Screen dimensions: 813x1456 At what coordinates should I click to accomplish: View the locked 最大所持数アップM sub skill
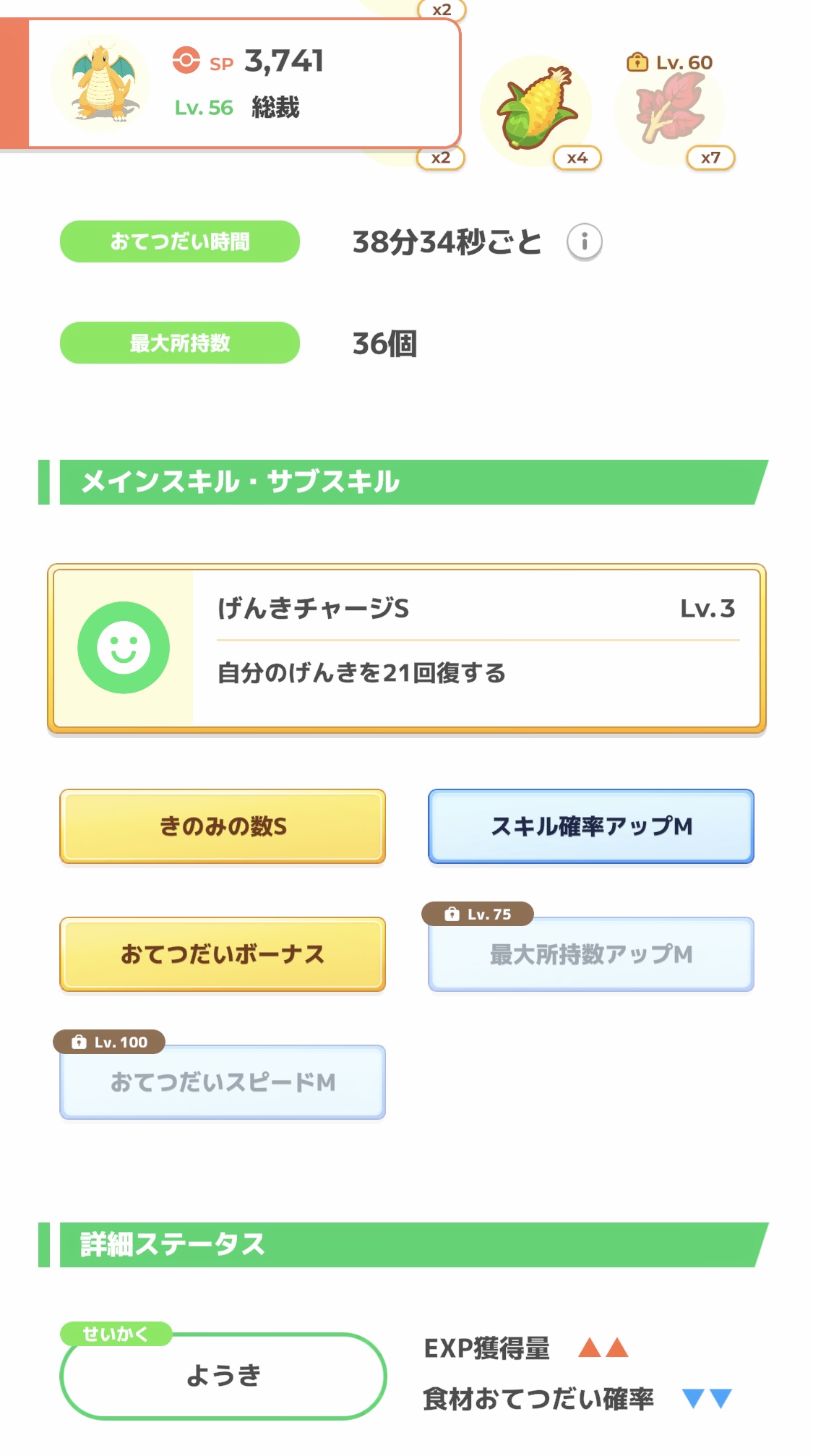click(591, 954)
